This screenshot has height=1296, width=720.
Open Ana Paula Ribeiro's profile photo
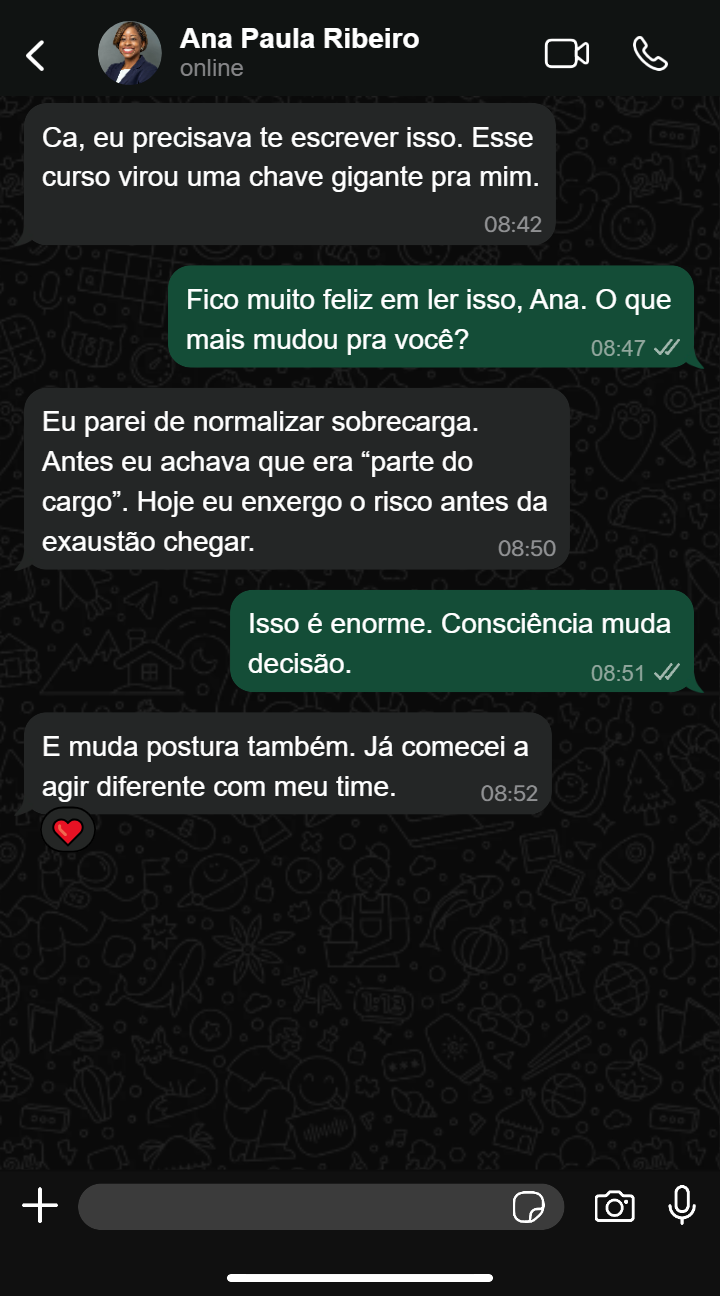click(x=129, y=53)
